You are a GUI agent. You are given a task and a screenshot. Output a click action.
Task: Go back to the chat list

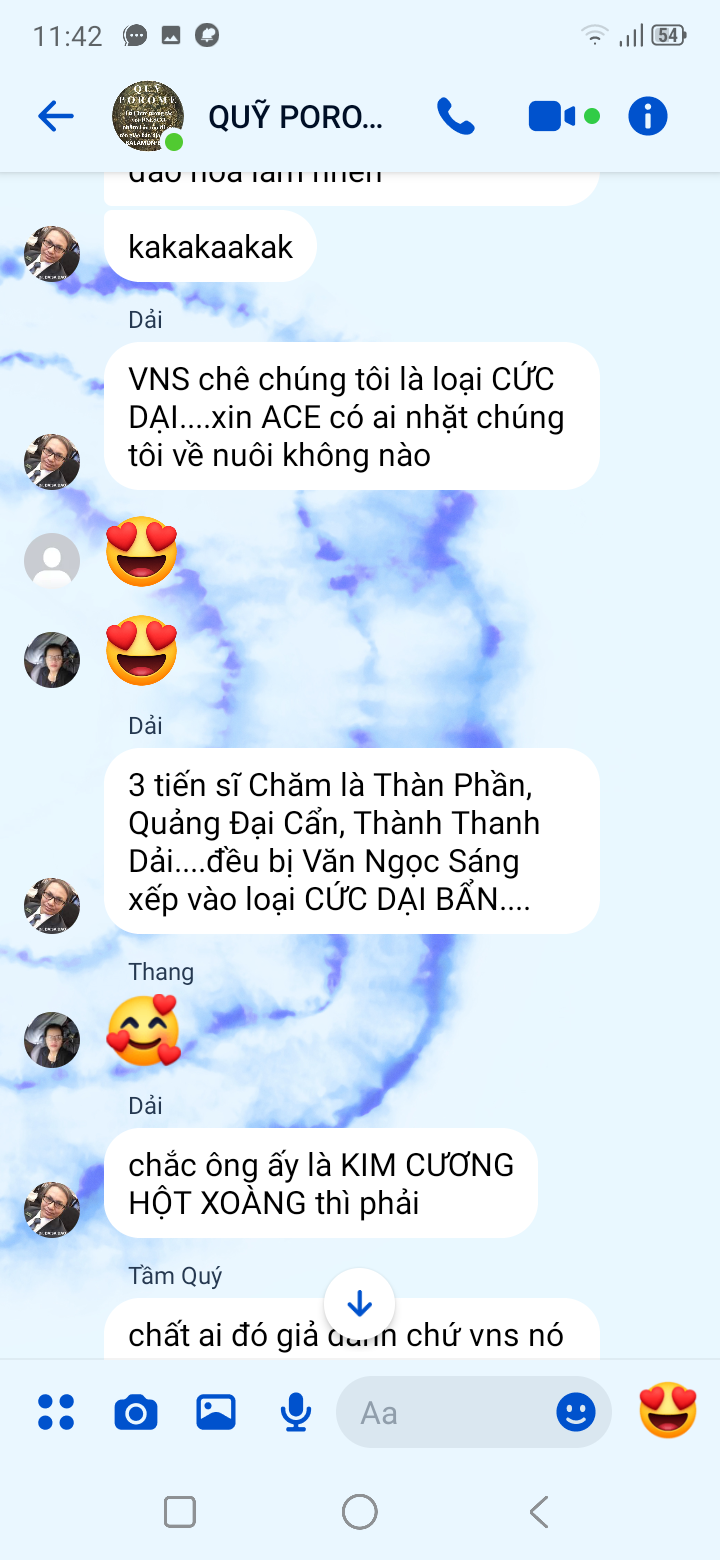56,117
